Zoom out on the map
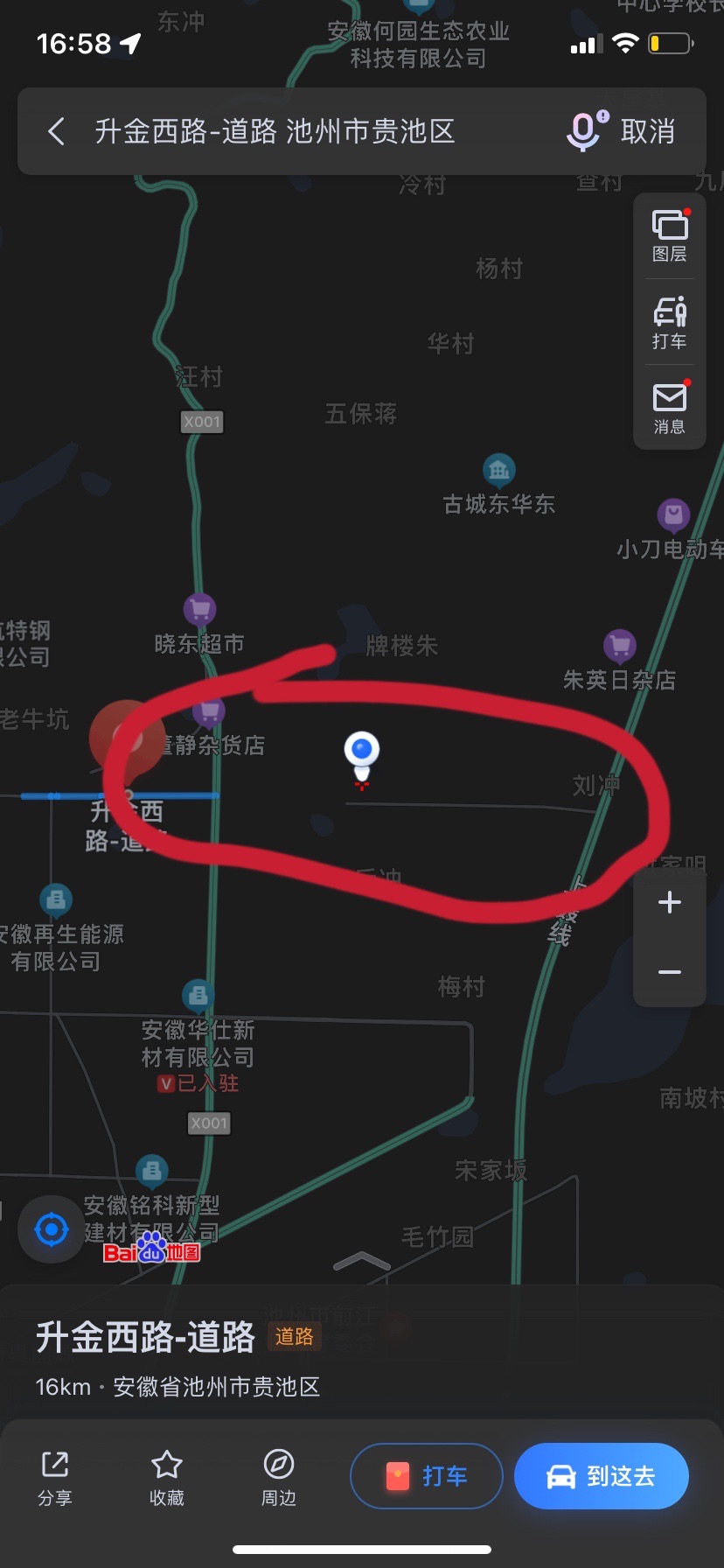 coord(670,972)
